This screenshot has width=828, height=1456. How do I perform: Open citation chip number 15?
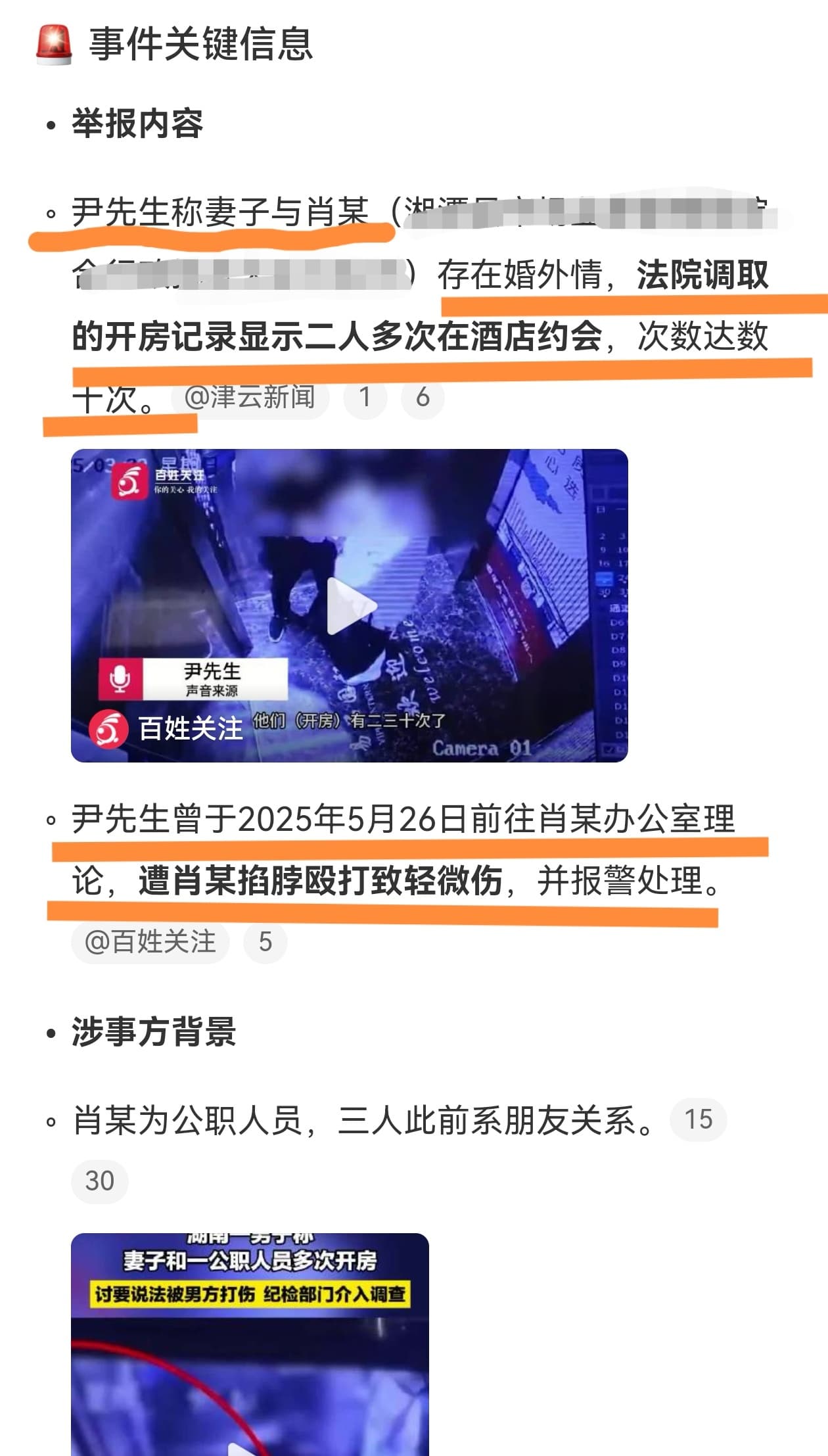(698, 1119)
